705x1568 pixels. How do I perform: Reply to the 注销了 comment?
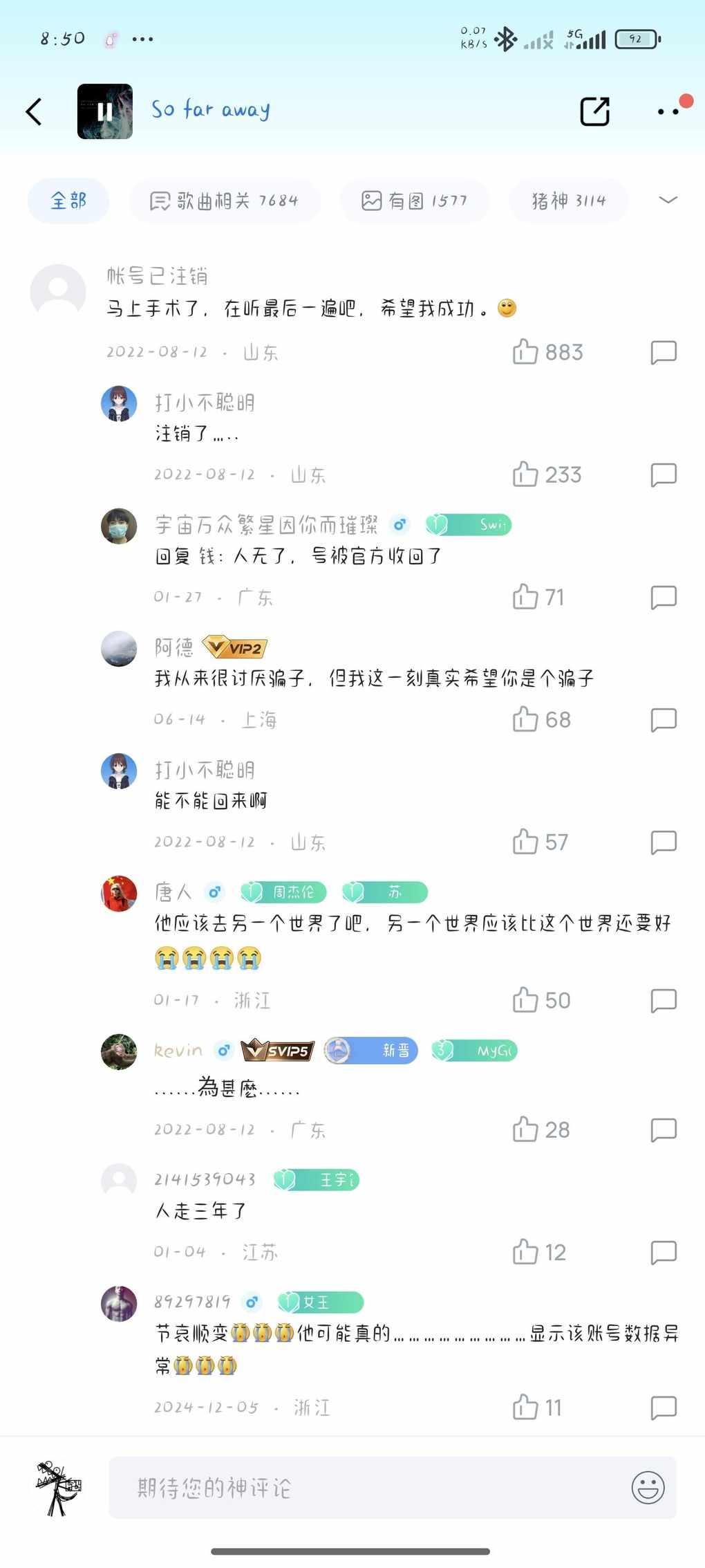pyautogui.click(x=663, y=474)
